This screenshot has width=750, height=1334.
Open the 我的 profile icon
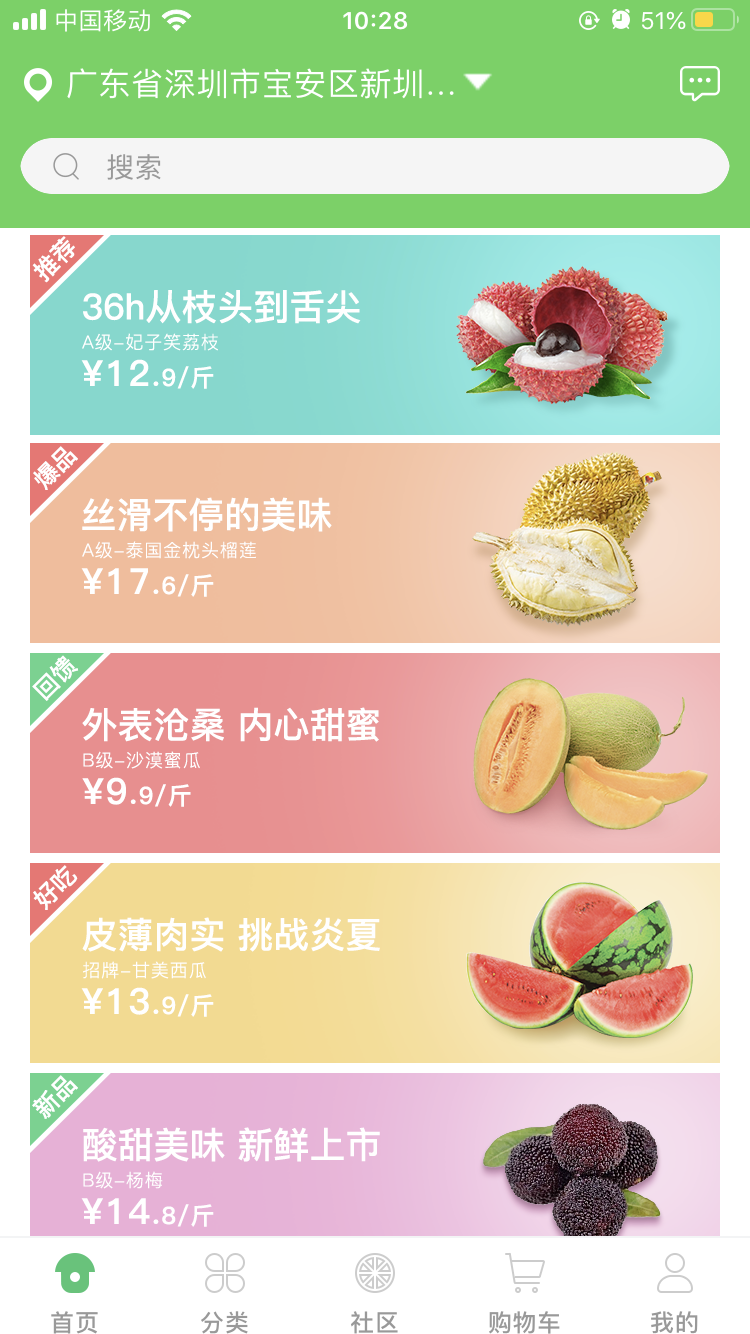point(674,1272)
